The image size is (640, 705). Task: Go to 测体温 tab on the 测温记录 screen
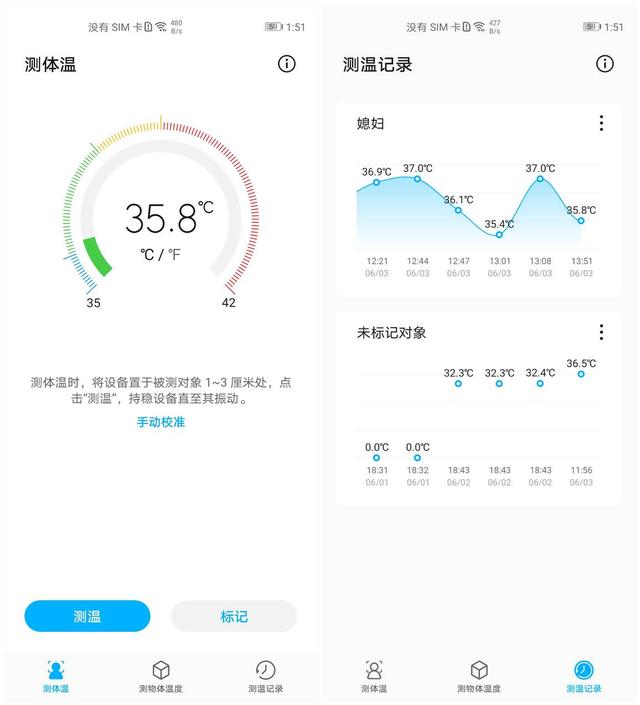coord(374,676)
